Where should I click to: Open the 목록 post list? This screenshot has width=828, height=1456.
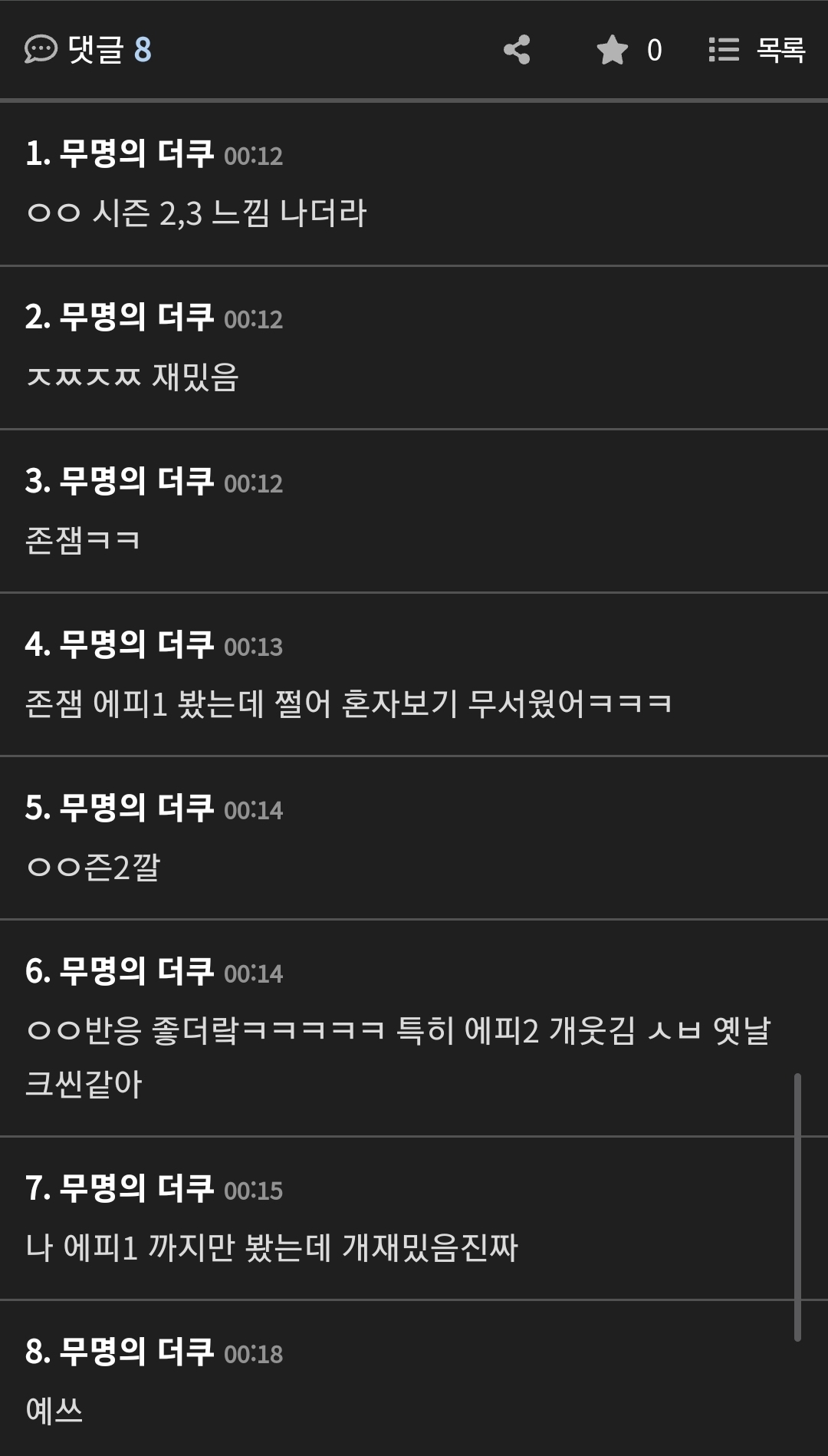[x=757, y=50]
